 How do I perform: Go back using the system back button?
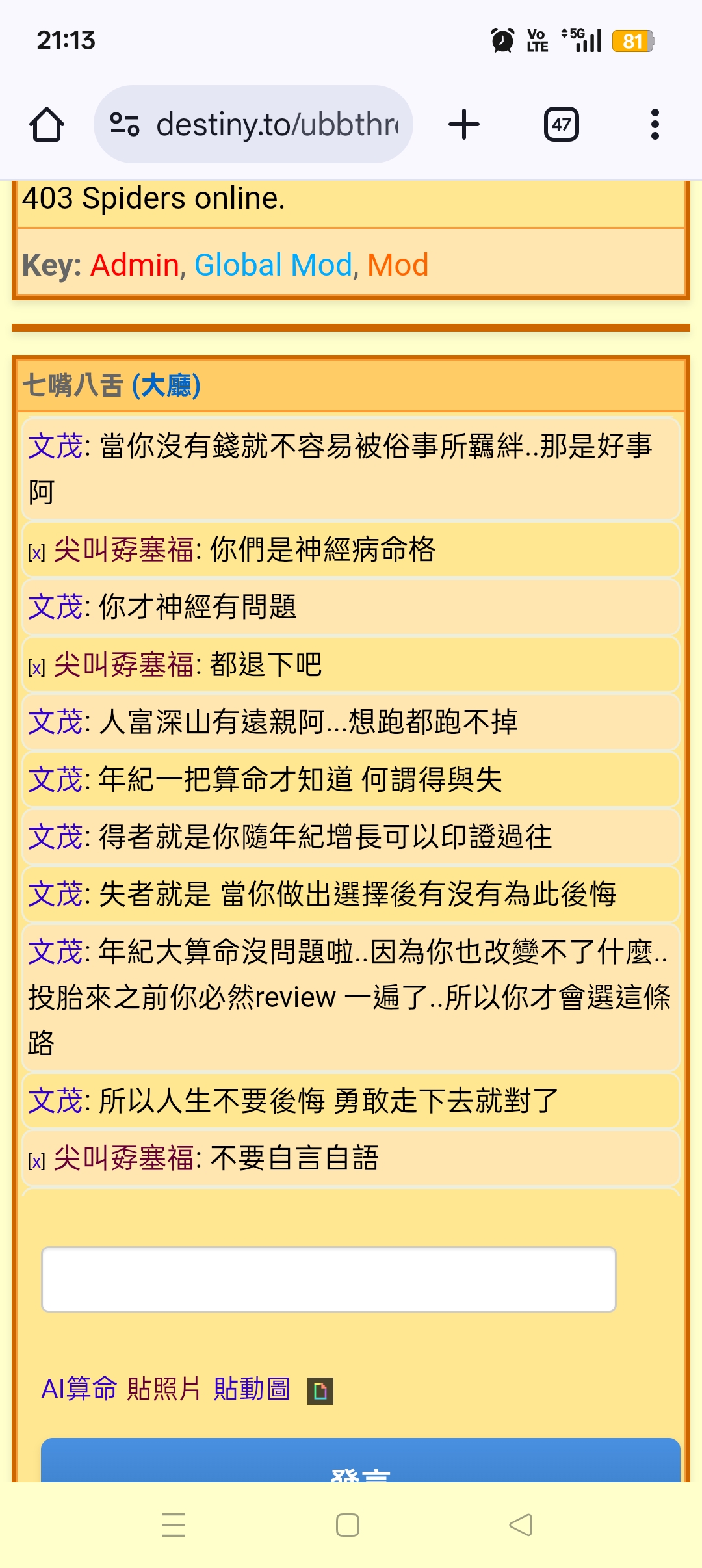point(521,1524)
